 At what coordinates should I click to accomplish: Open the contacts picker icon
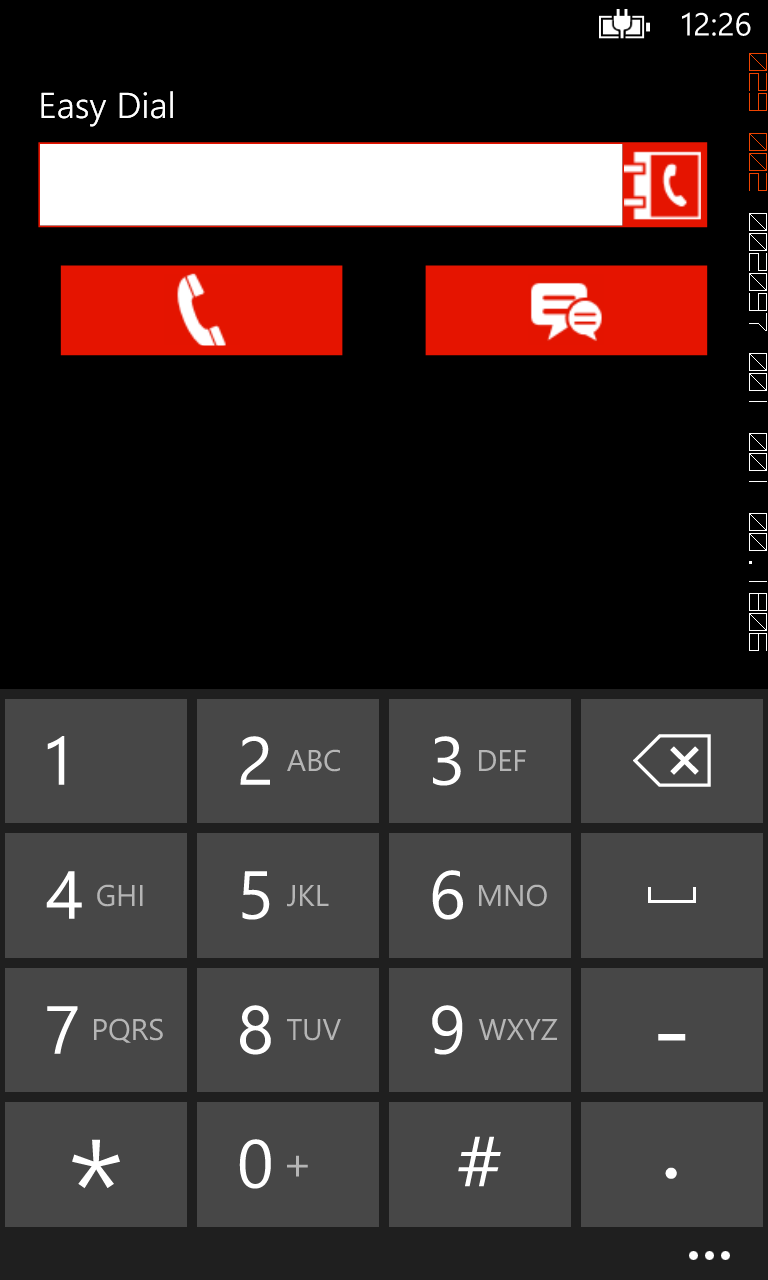tap(664, 185)
